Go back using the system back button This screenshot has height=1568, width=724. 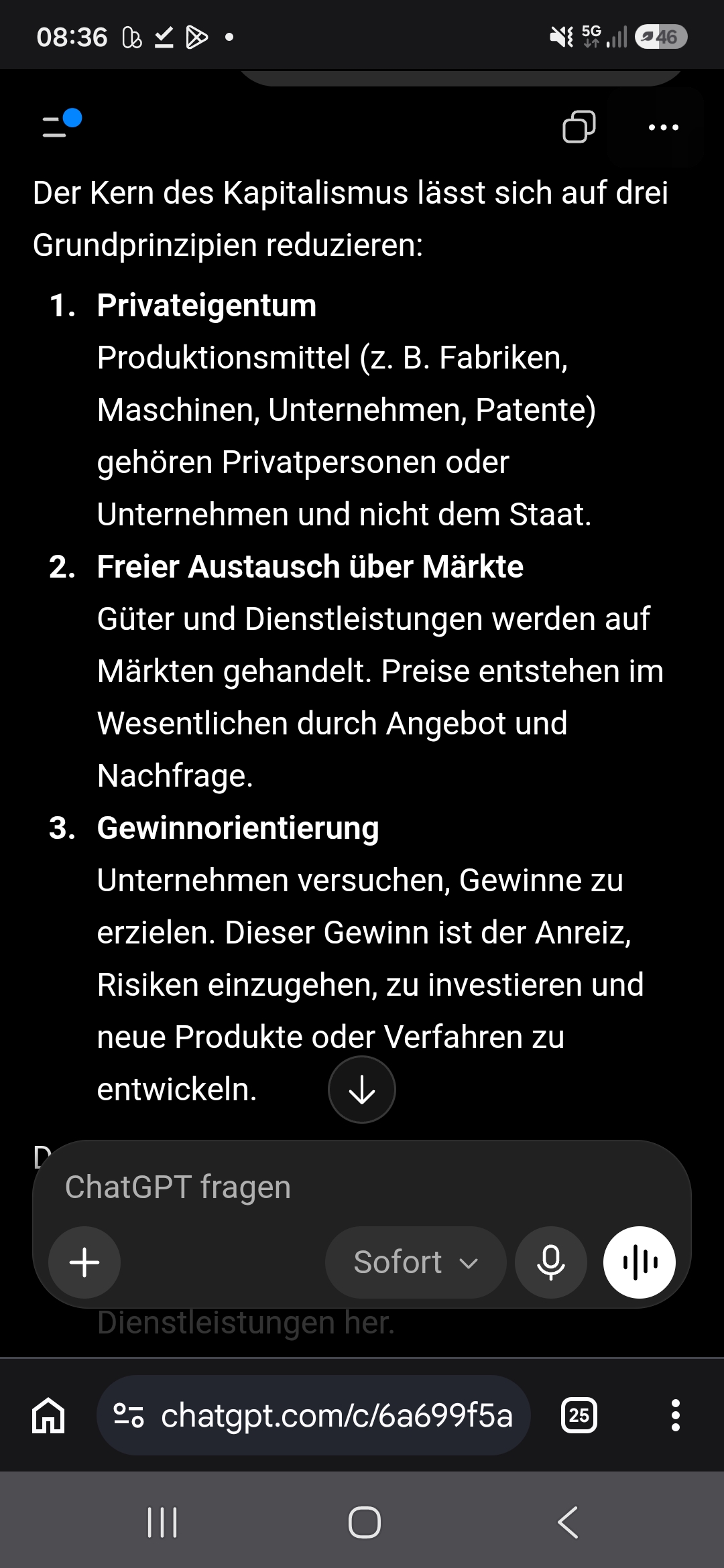pos(568,1522)
